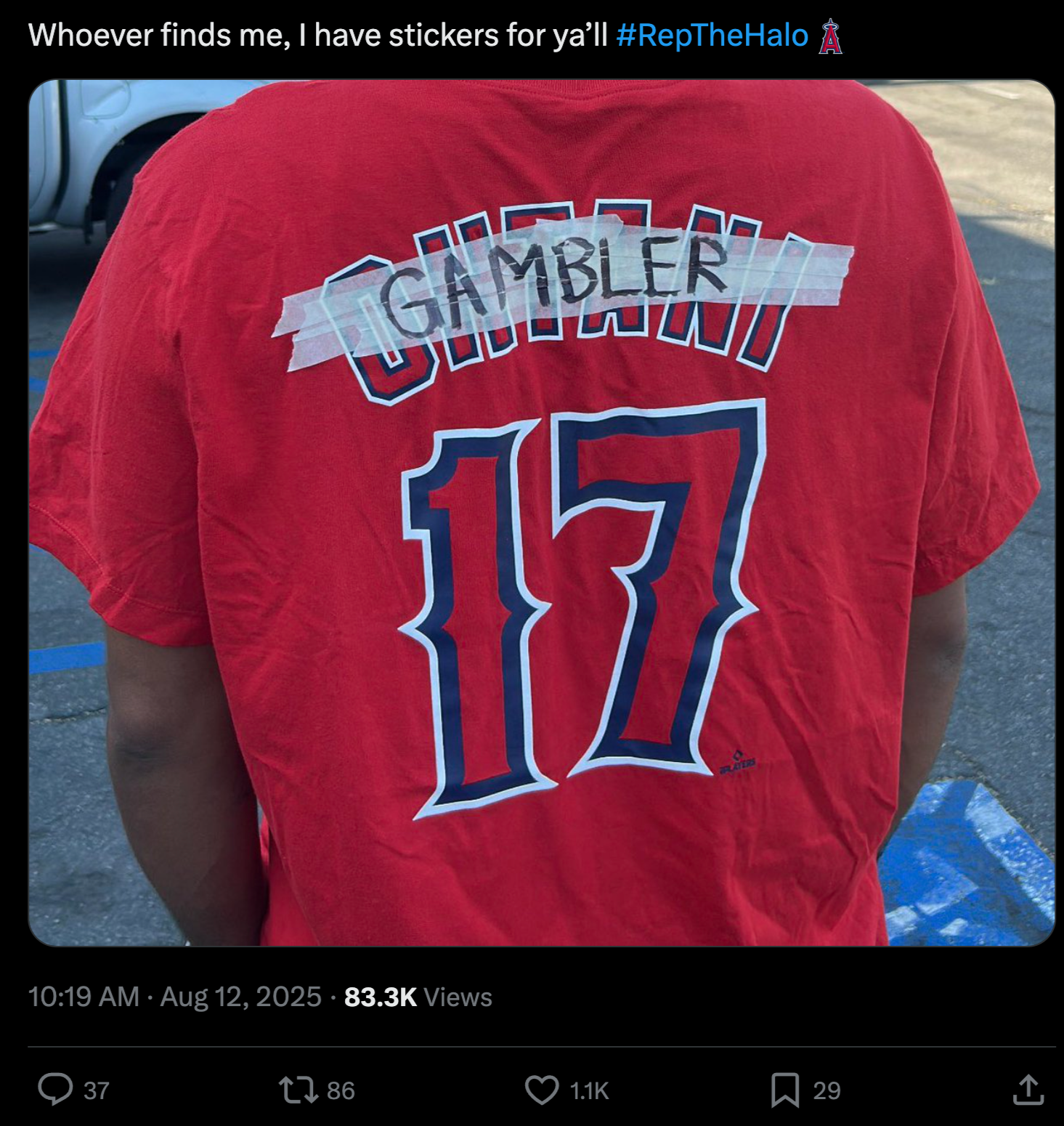The width and height of the screenshot is (1064, 1126).
Task: Bookmark this tweet
Action: [785, 1089]
